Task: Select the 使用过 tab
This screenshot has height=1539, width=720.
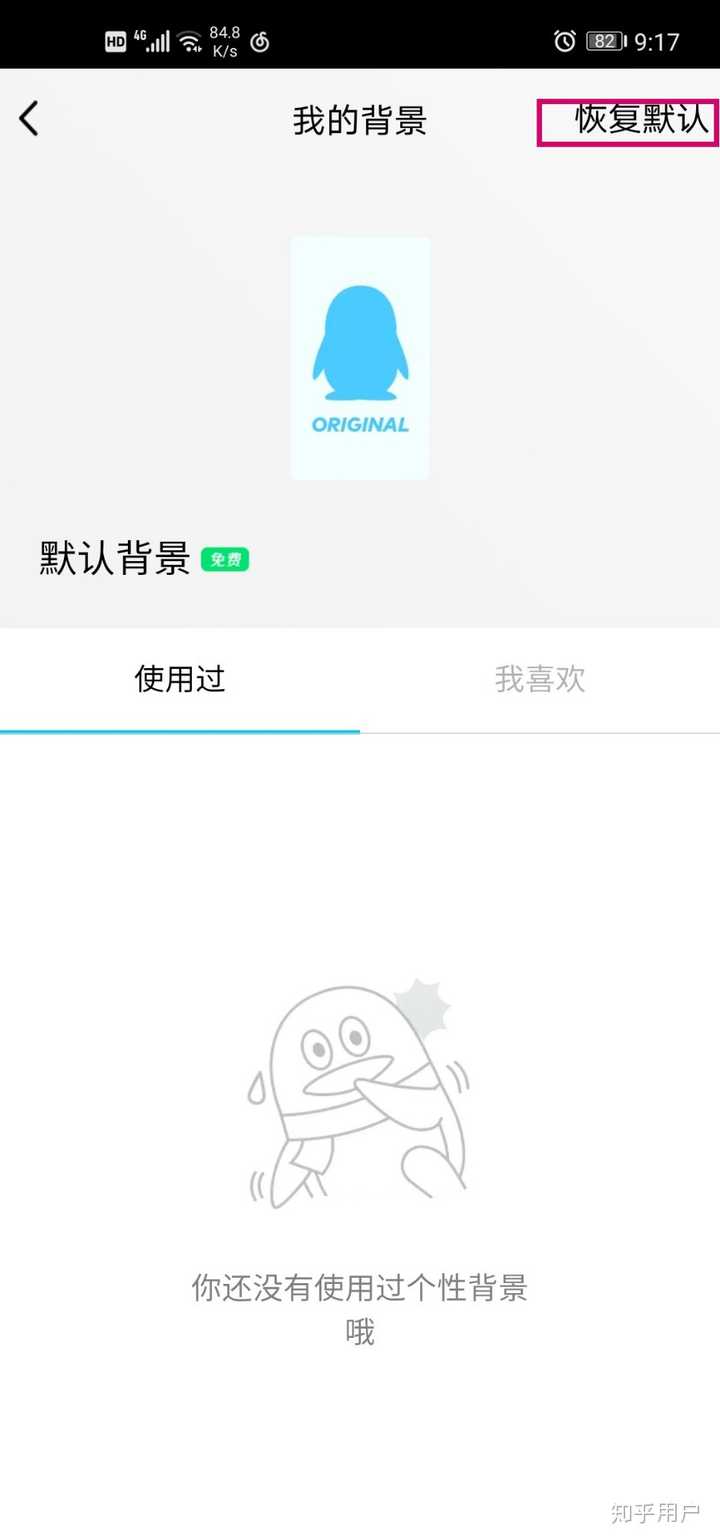Action: (180, 680)
